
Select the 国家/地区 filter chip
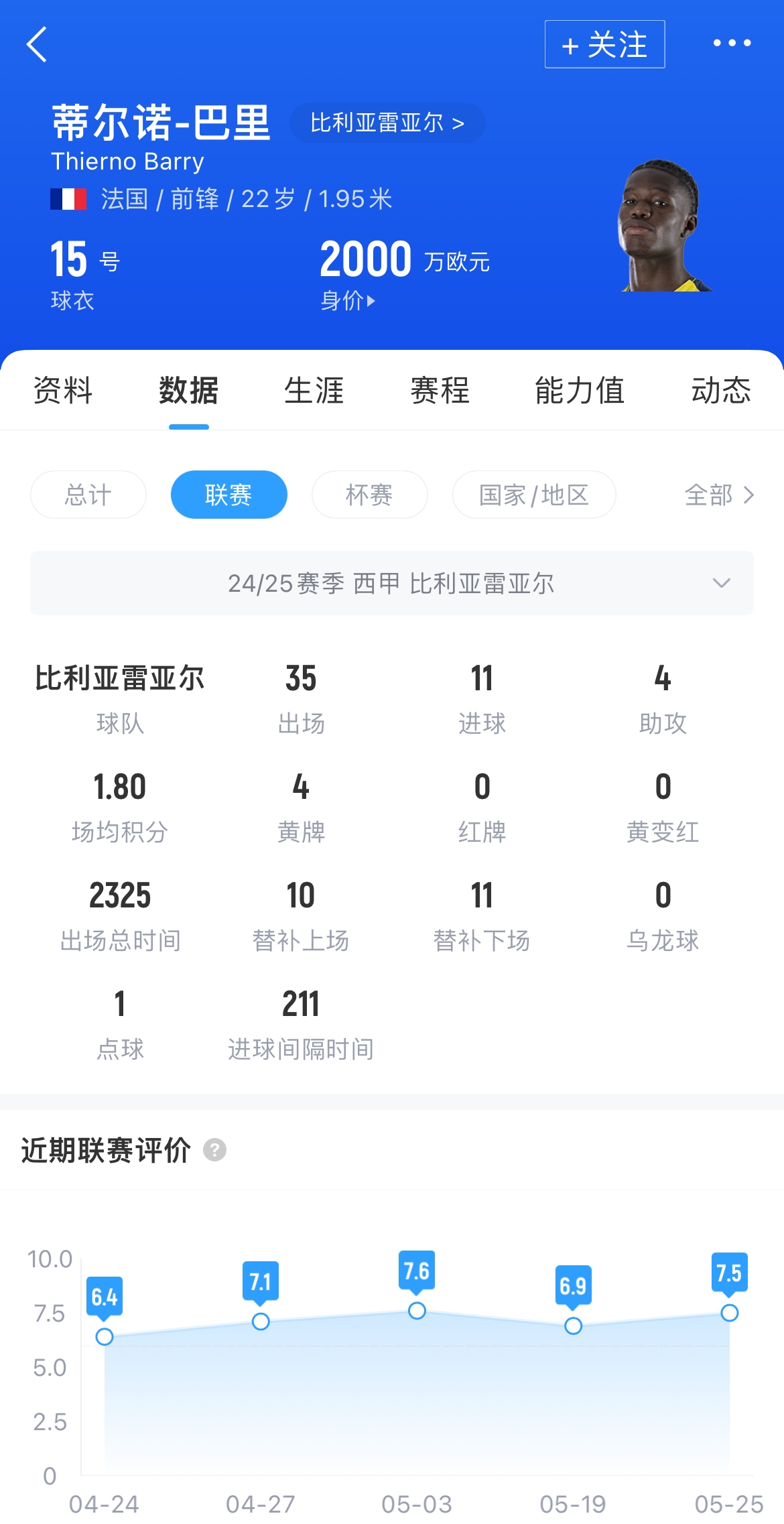[x=534, y=495]
